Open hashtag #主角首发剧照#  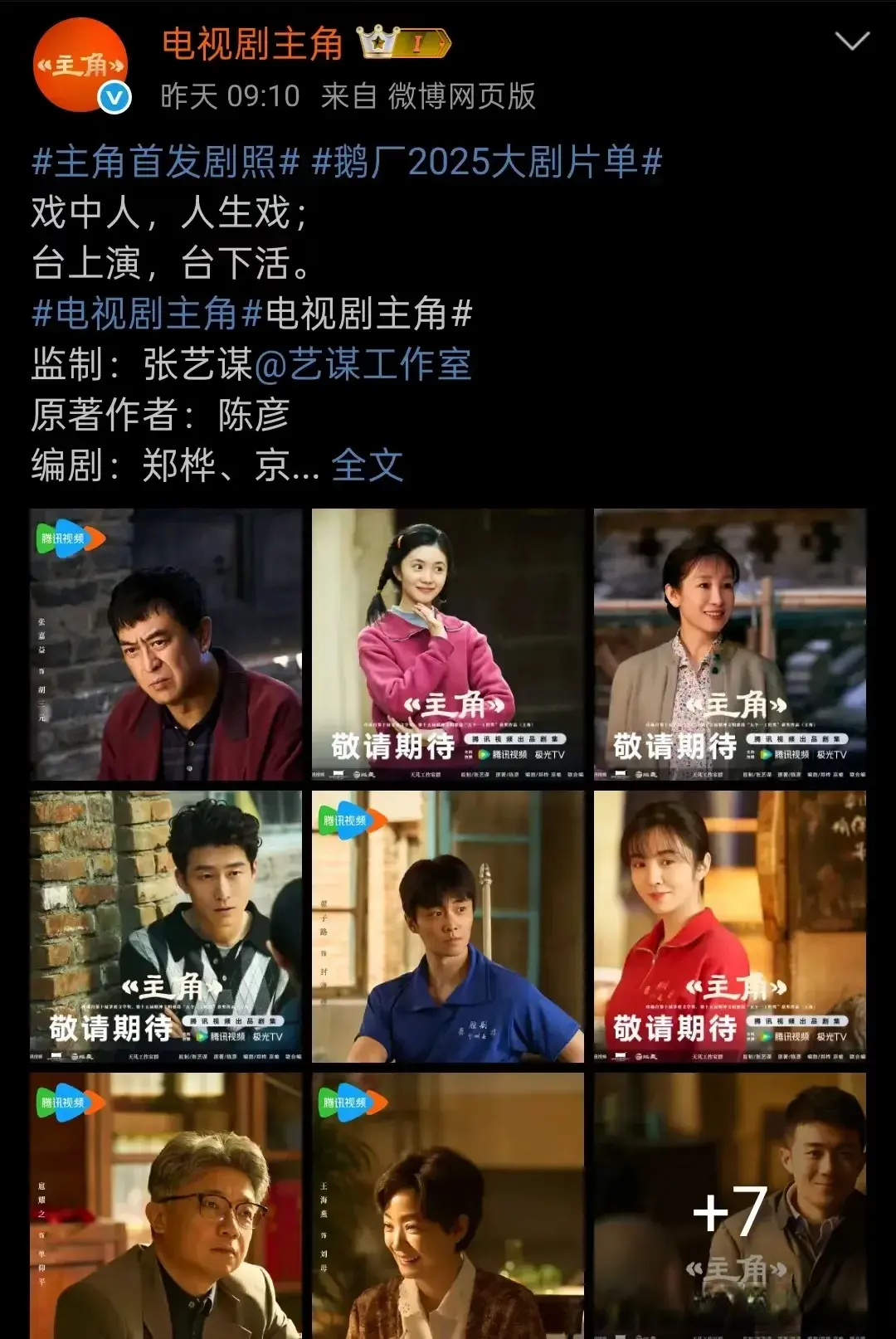[165, 162]
